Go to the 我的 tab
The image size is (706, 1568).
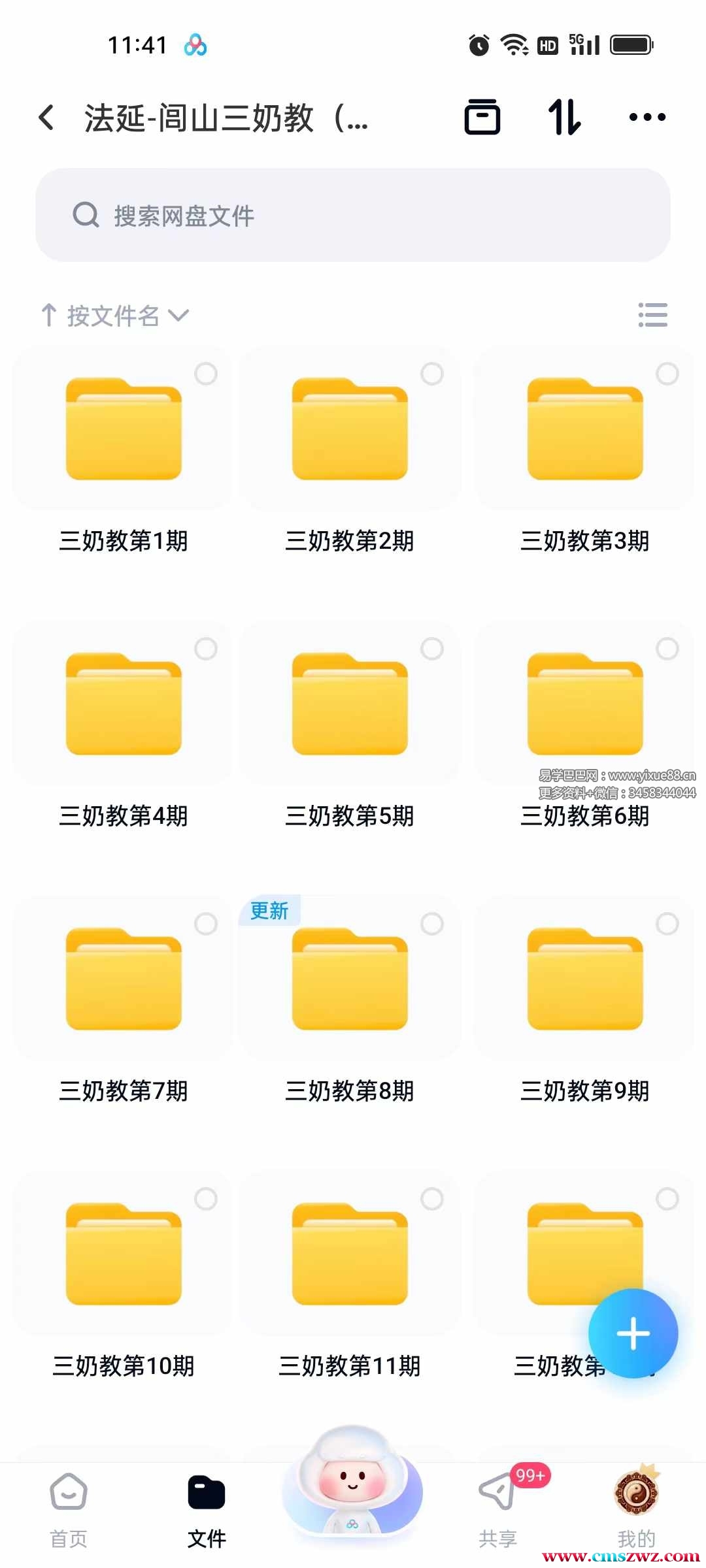click(x=636, y=1511)
